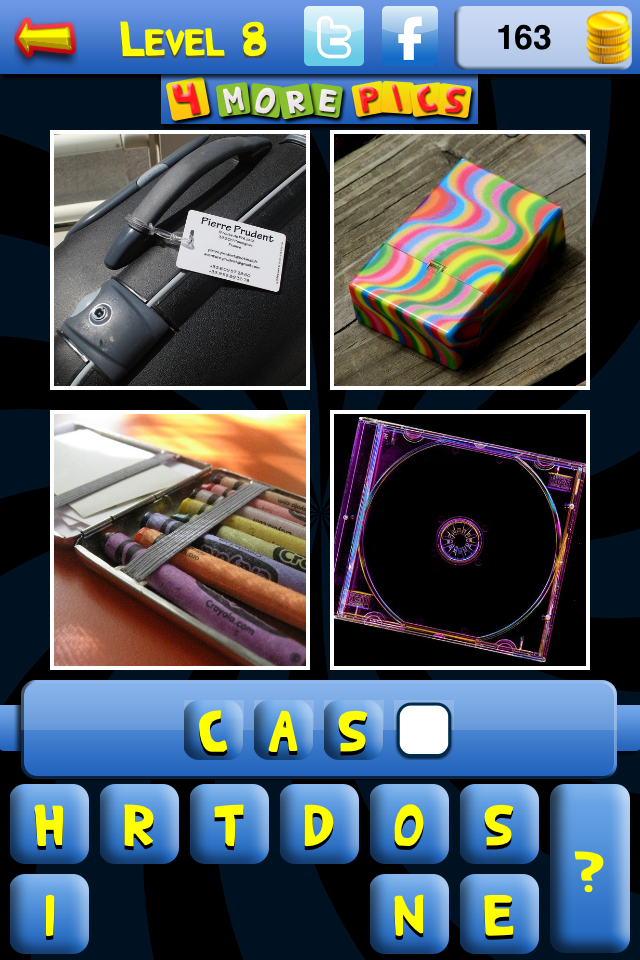Select the letter R tile
Image resolution: width=640 pixels, height=960 pixels.
[139, 824]
